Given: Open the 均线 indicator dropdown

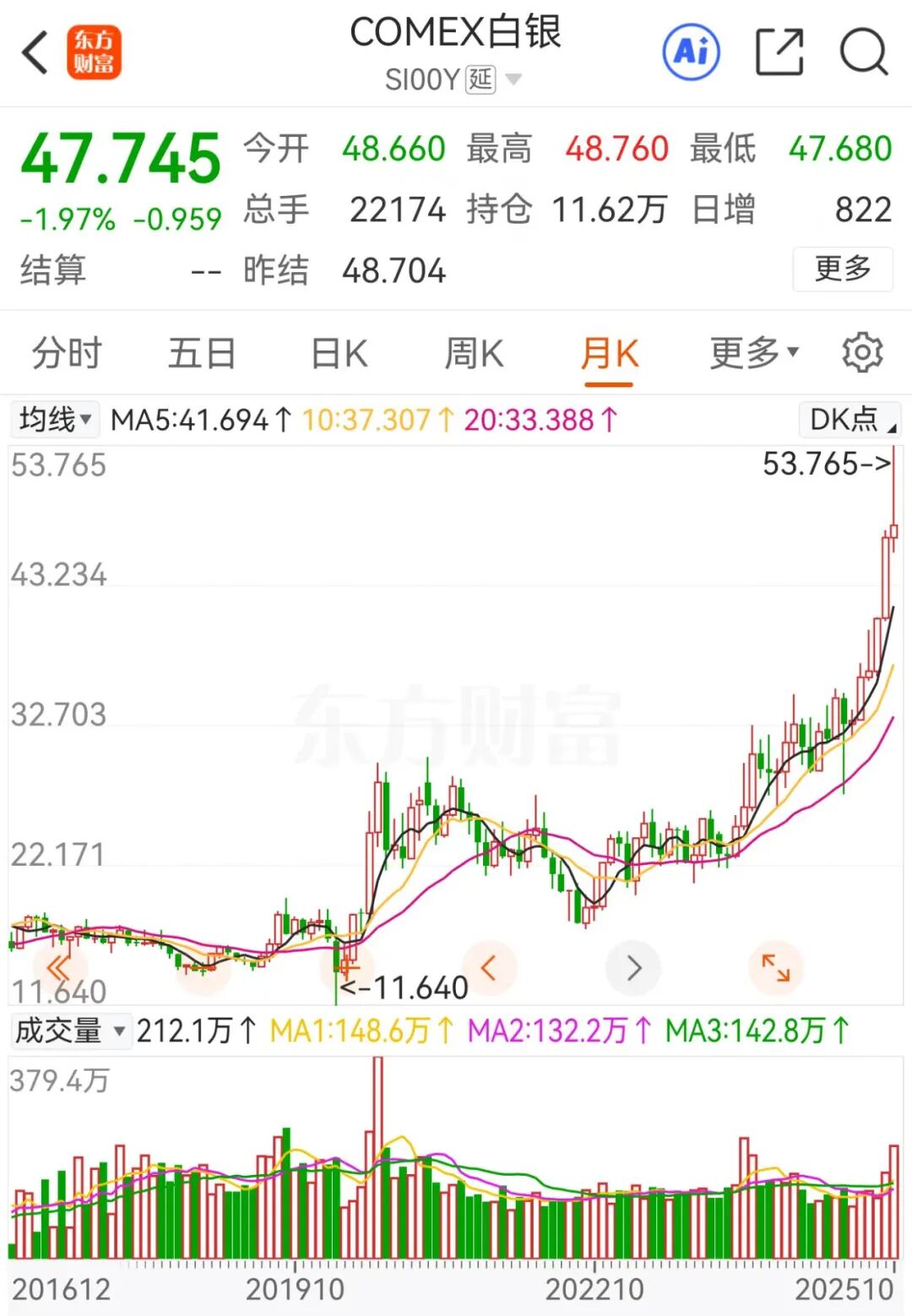Looking at the screenshot, I should point(54,418).
